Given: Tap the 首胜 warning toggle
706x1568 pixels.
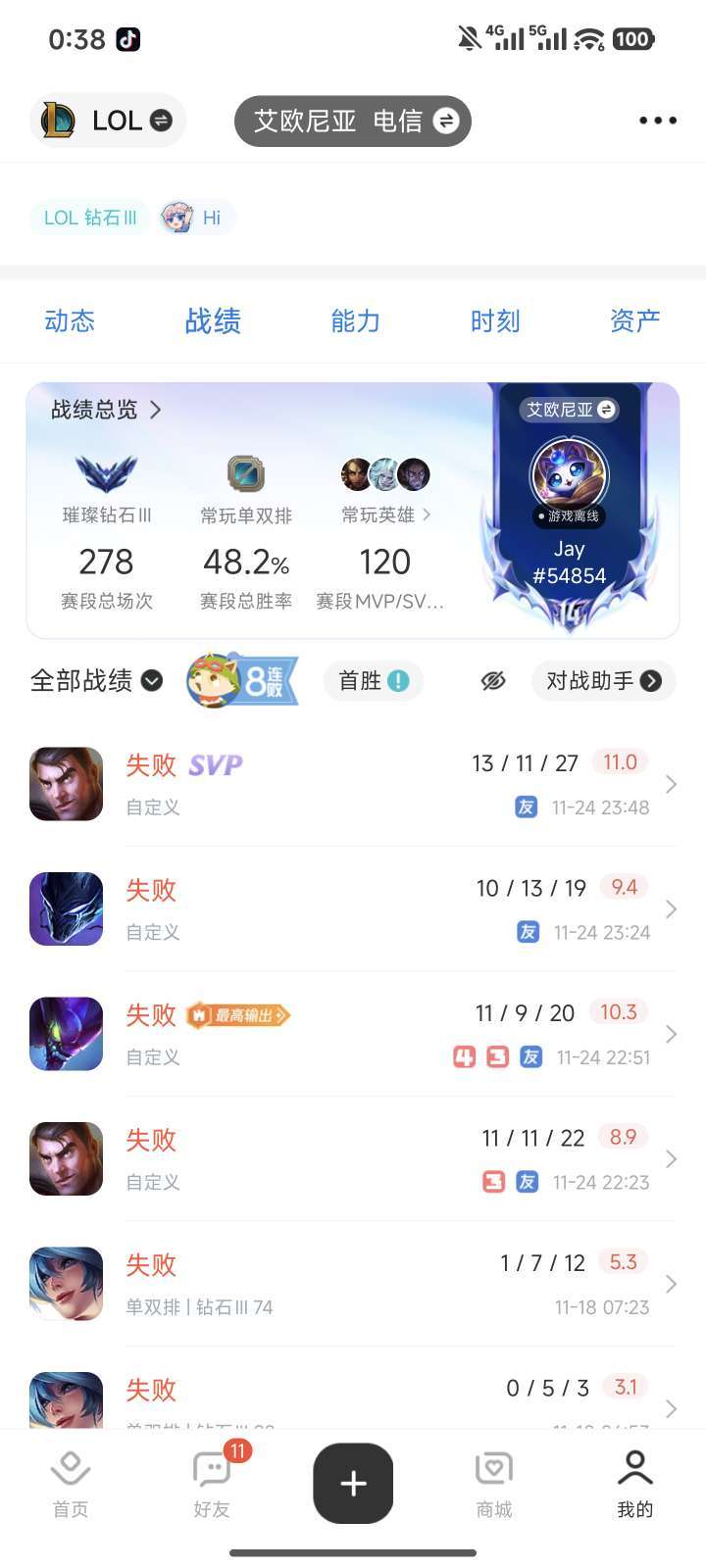Looking at the screenshot, I should pos(373,680).
